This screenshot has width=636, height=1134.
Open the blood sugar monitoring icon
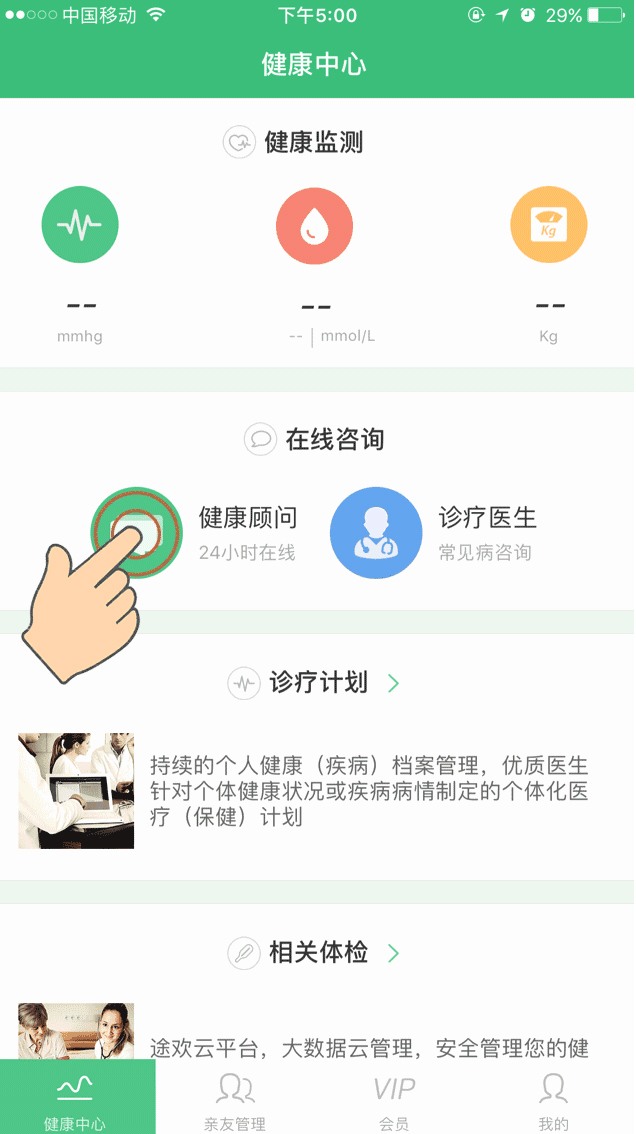(314, 226)
